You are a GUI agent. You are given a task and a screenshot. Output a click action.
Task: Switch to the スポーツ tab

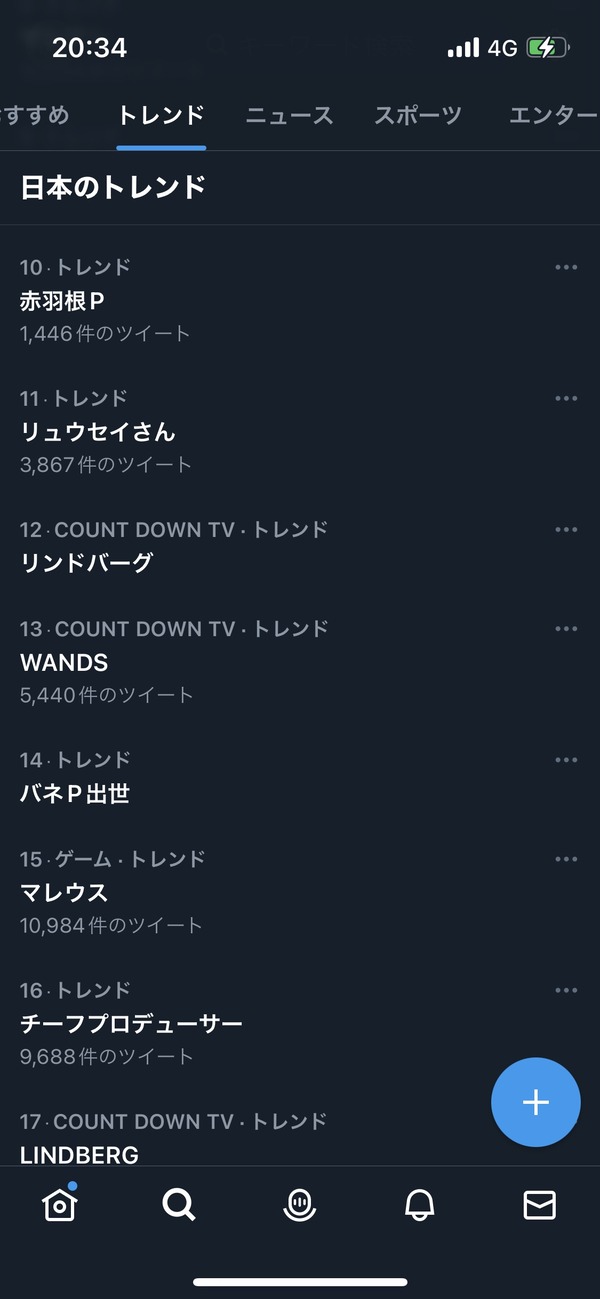418,115
